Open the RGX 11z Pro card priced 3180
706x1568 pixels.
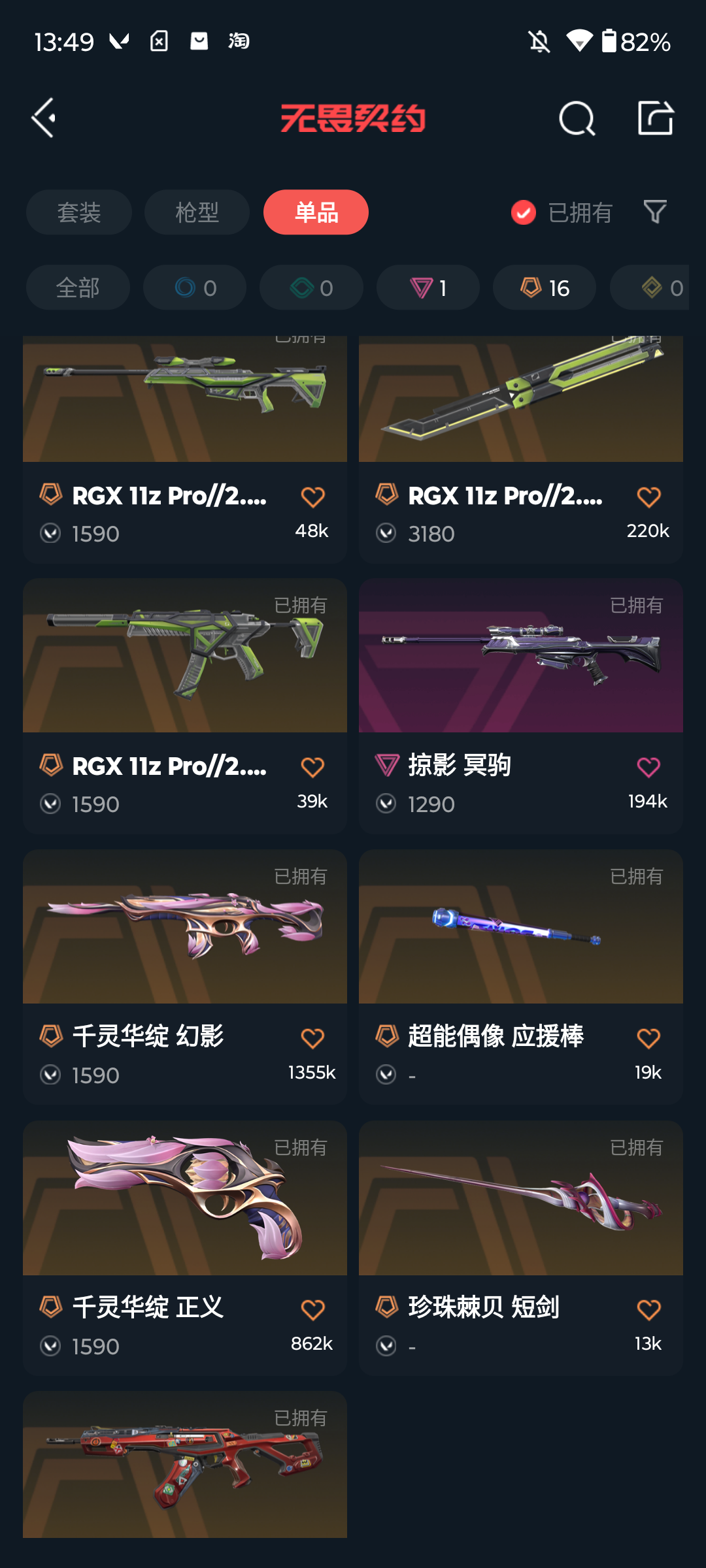click(521, 449)
